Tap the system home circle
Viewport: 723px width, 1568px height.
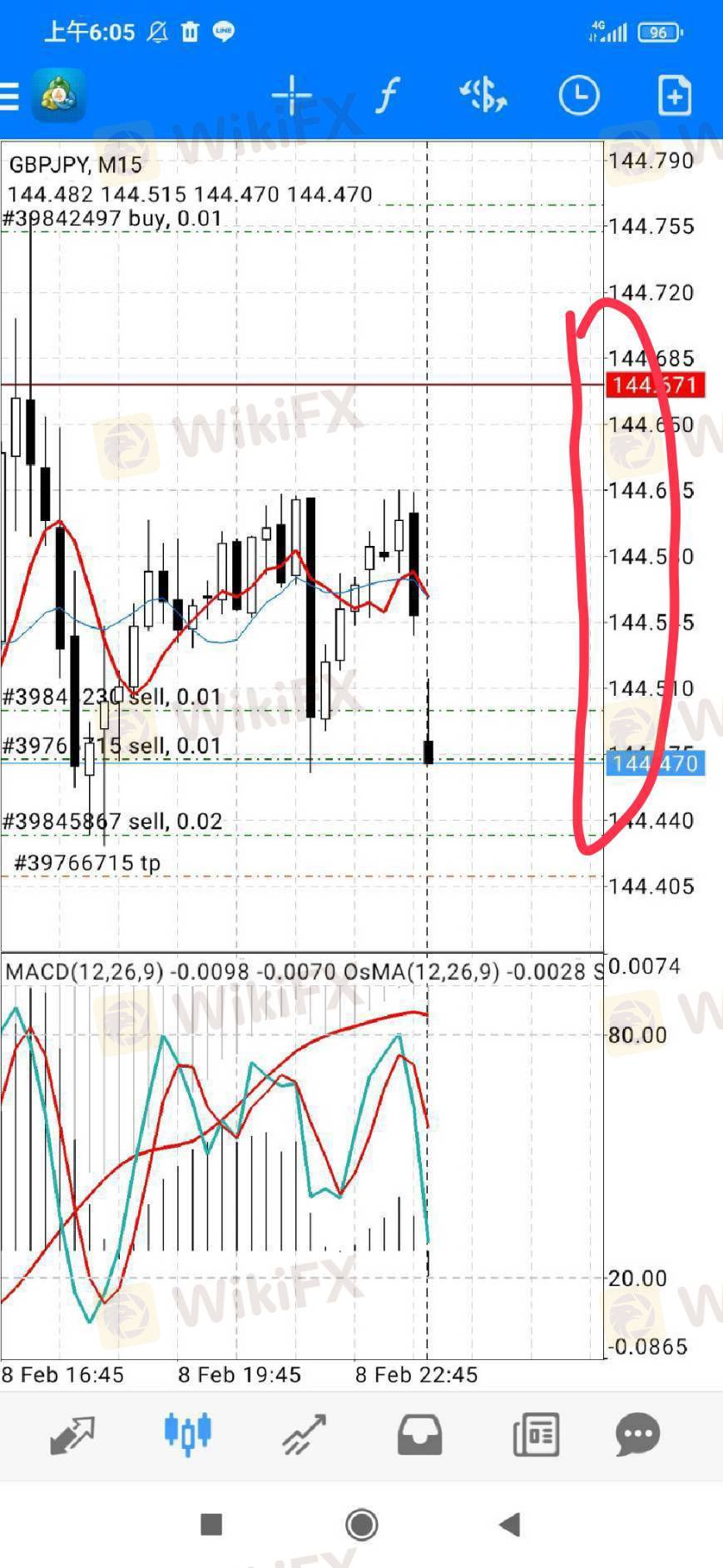coord(362,1525)
